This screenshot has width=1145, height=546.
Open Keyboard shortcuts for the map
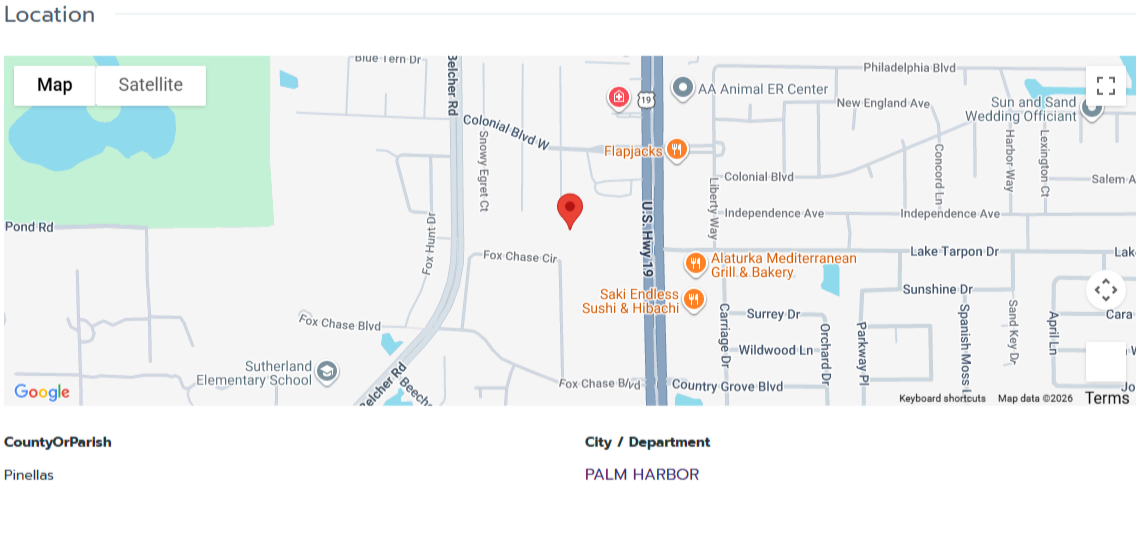(x=942, y=398)
